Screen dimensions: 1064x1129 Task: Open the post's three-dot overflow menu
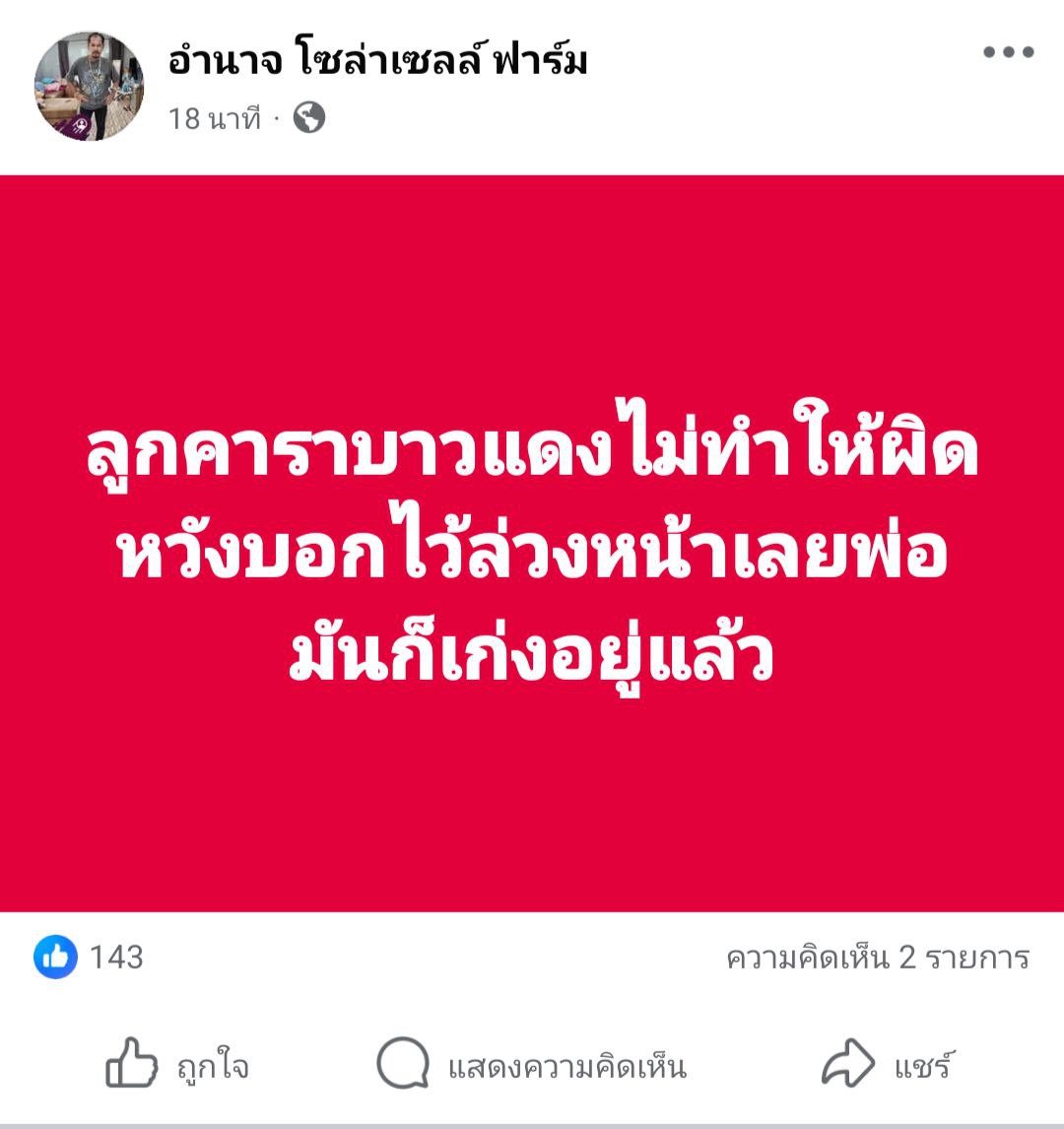coord(1008,53)
